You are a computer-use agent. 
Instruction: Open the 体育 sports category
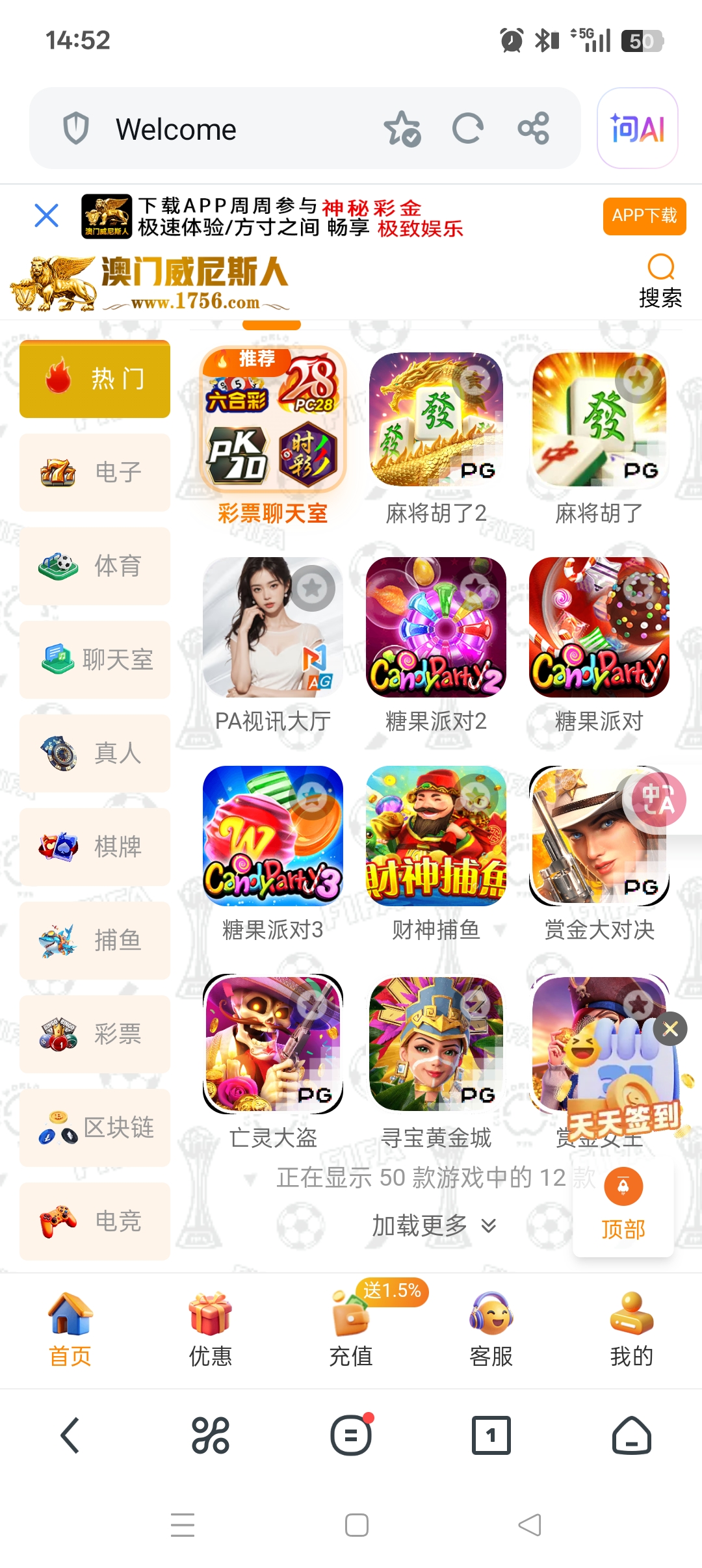pyautogui.click(x=94, y=566)
